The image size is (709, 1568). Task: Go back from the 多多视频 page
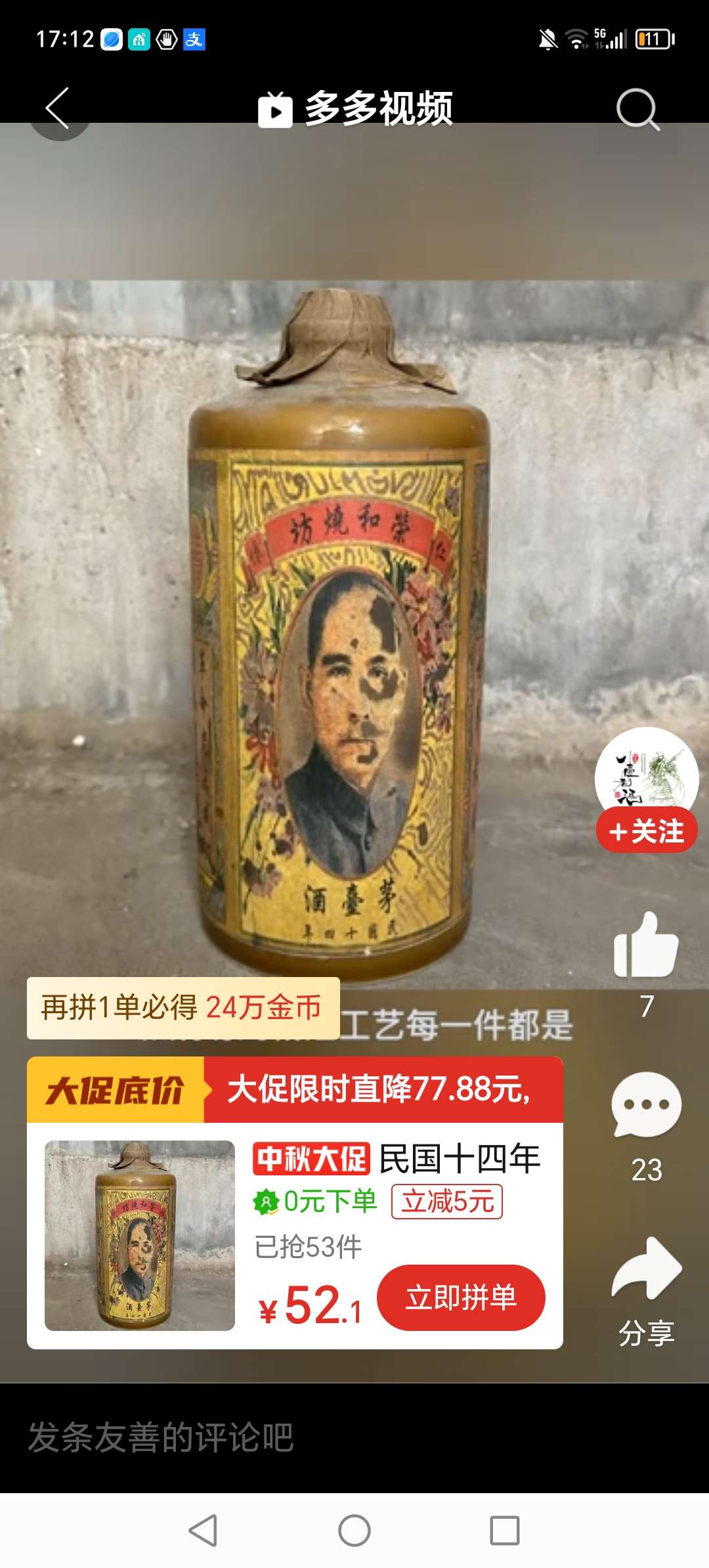58,108
